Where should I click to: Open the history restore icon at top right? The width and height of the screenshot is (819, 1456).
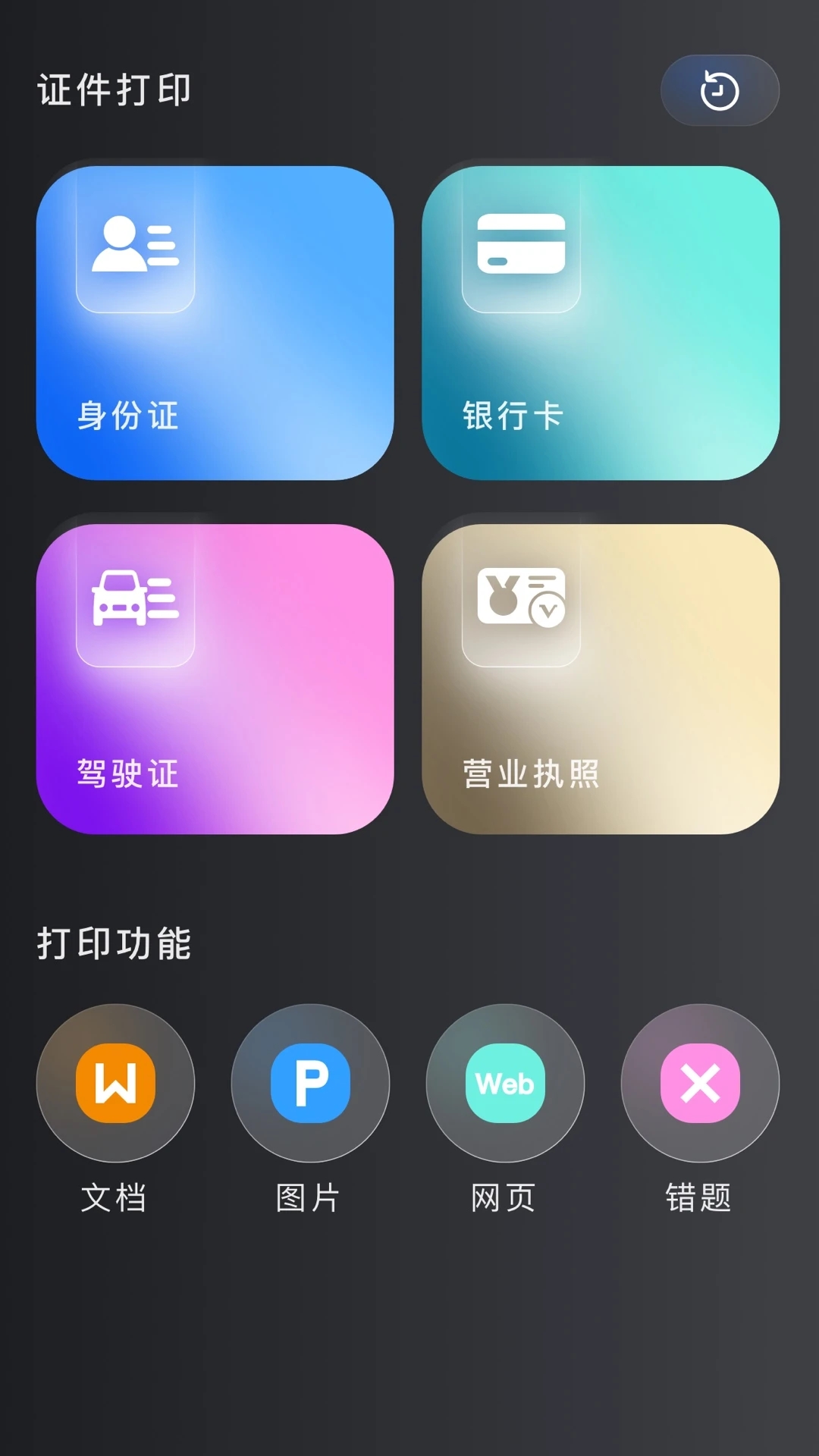coord(719,89)
